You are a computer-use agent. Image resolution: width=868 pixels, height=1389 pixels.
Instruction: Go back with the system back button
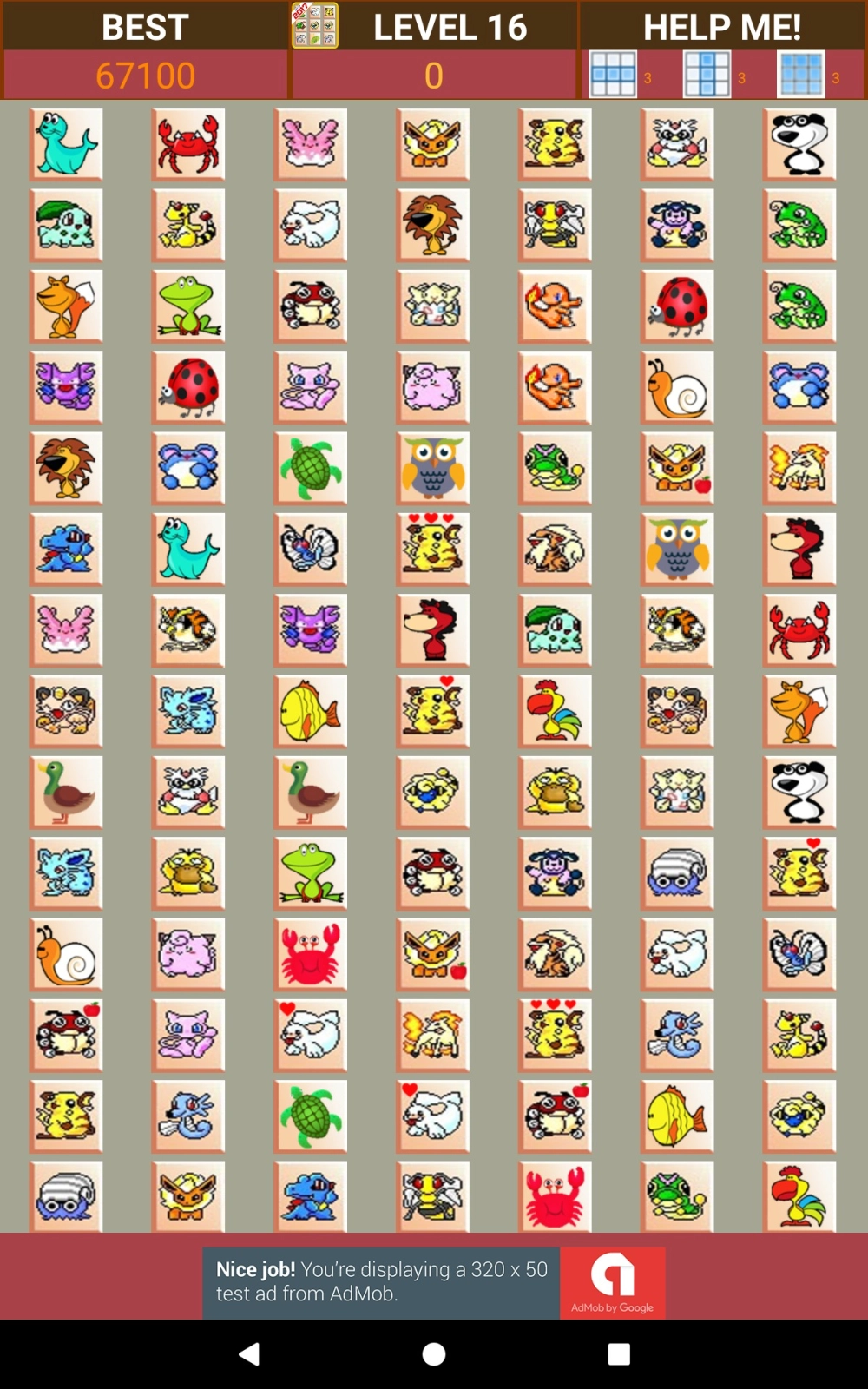249,1353
